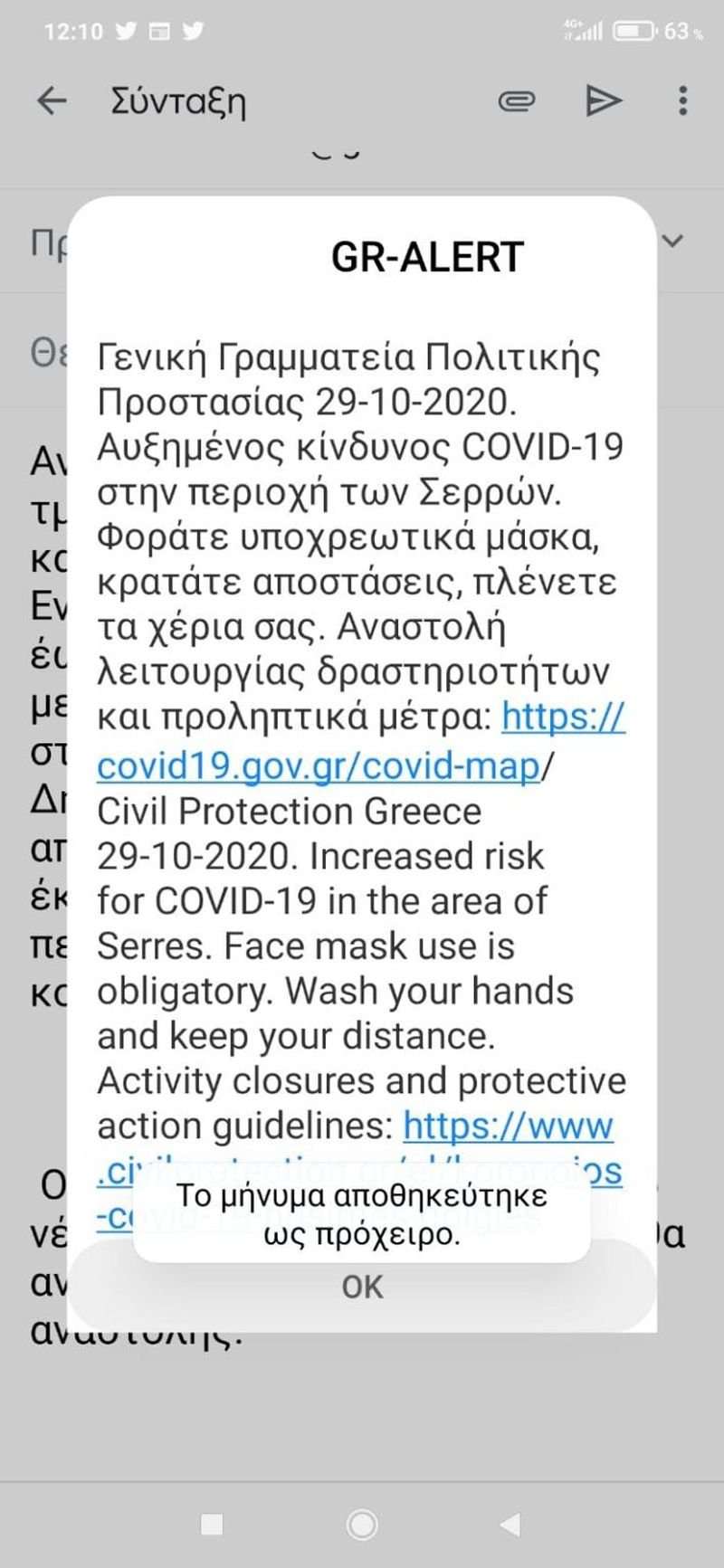
Task: Open the civilprotection https://www link
Action: (507, 1126)
